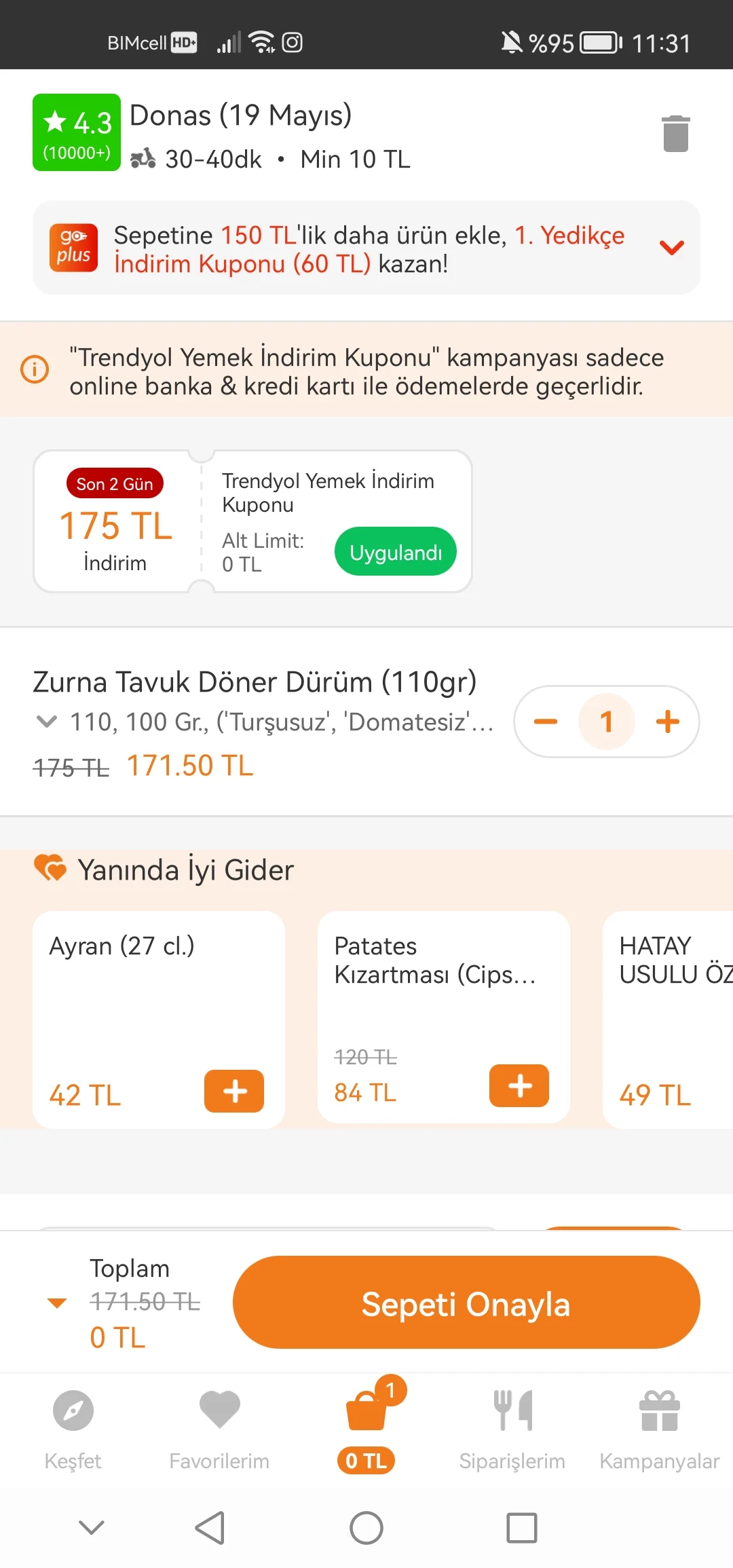The width and height of the screenshot is (733, 1568).
Task: Expand the Toplam price breakdown
Action: click(x=57, y=1303)
